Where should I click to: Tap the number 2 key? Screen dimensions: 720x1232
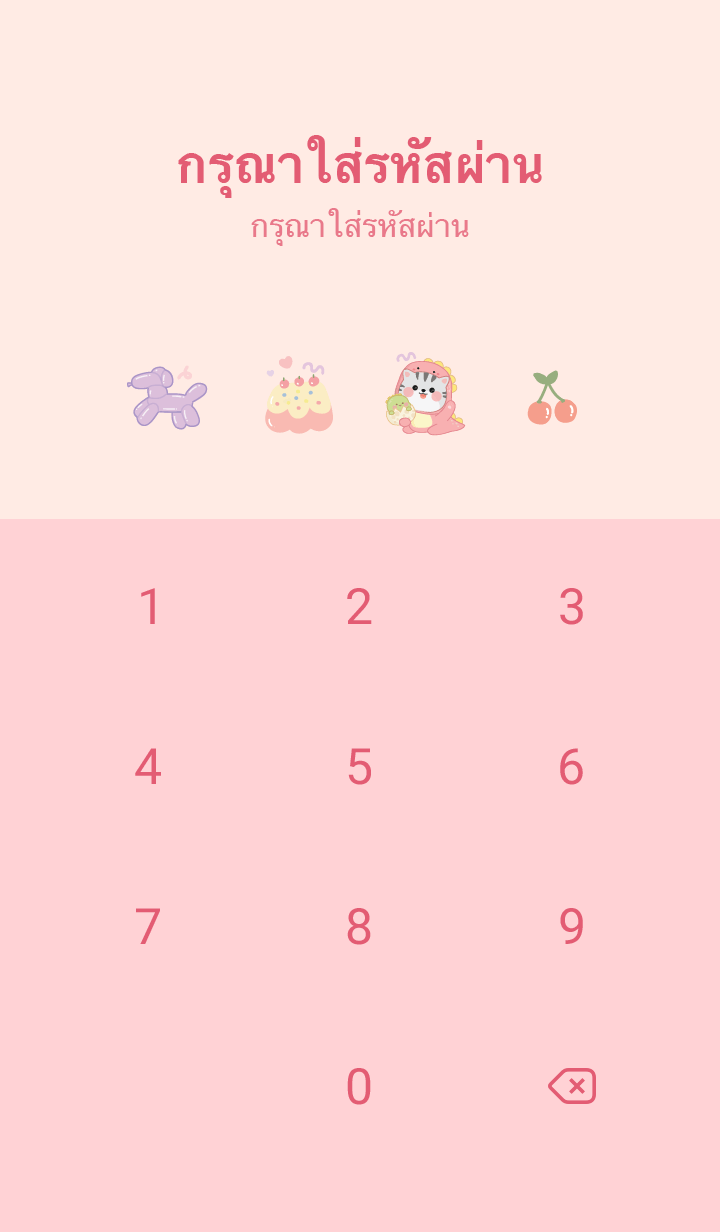pos(359,607)
